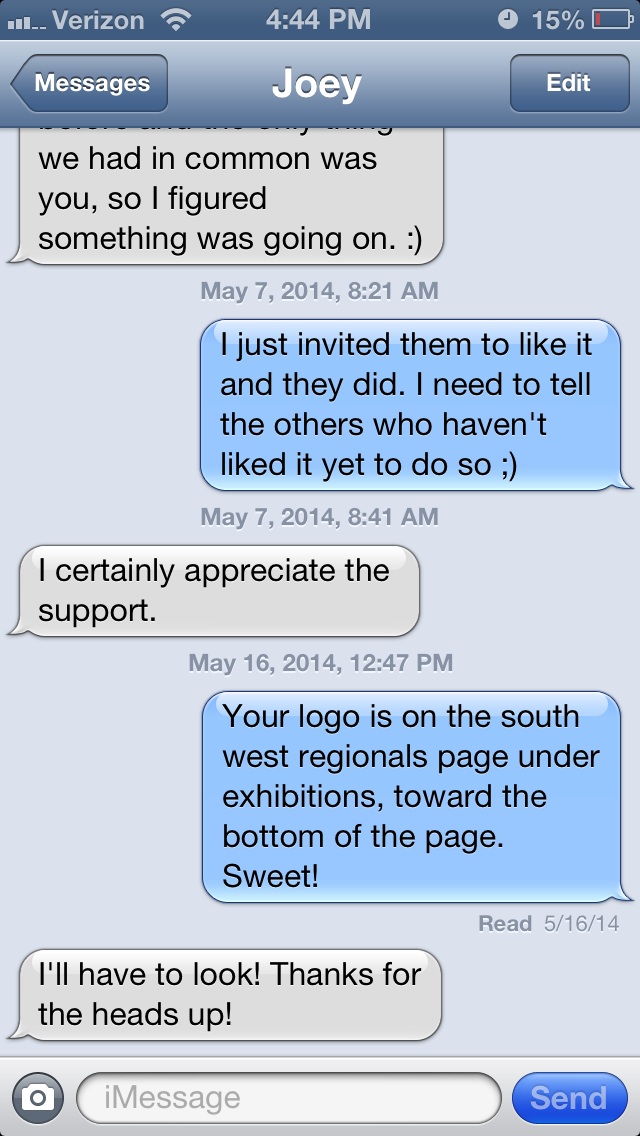Viewport: 640px width, 1136px height.
Task: Focus the iMessage text field
Action: coord(288,1098)
